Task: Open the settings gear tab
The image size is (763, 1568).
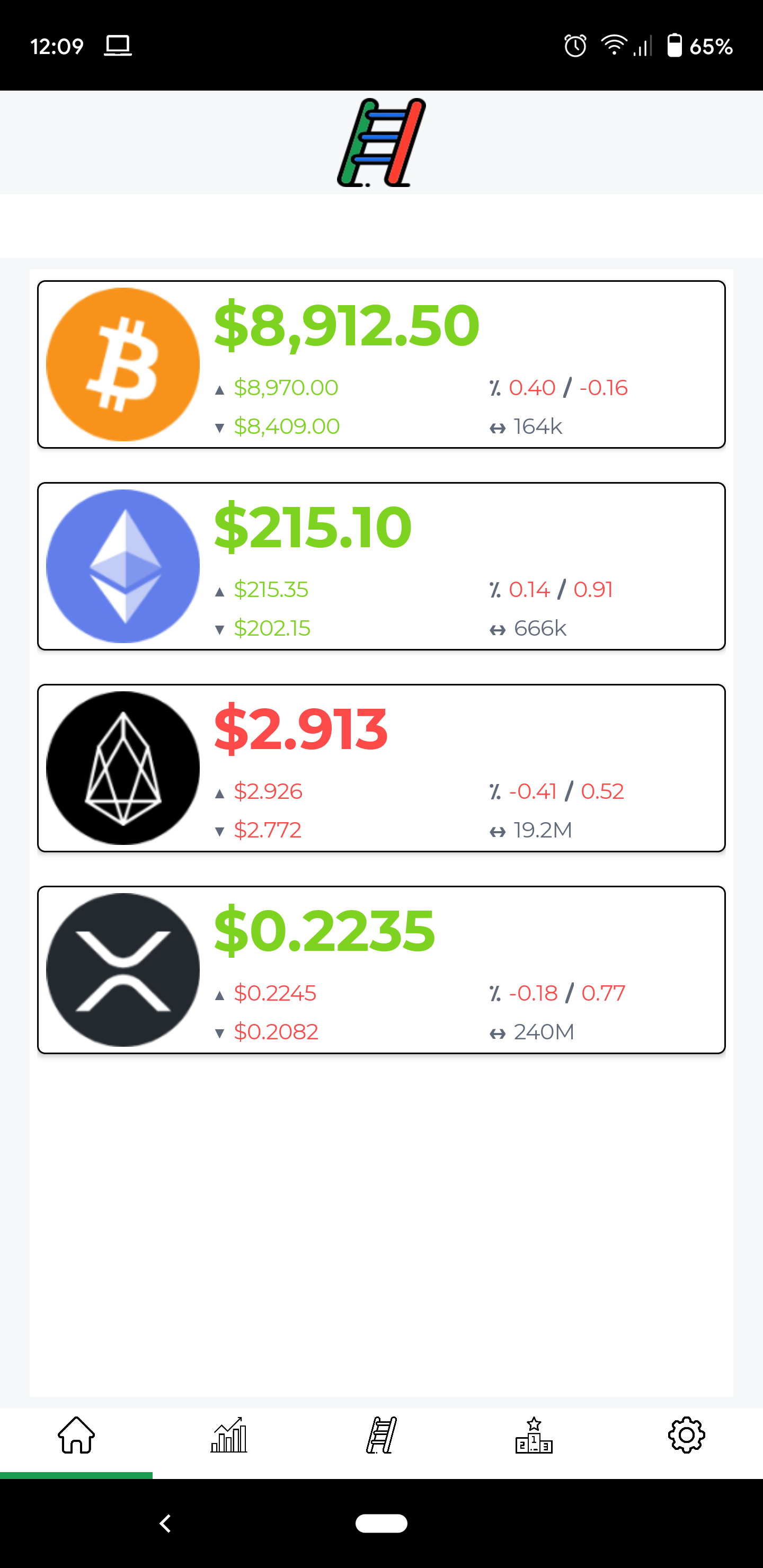Action: click(686, 1436)
